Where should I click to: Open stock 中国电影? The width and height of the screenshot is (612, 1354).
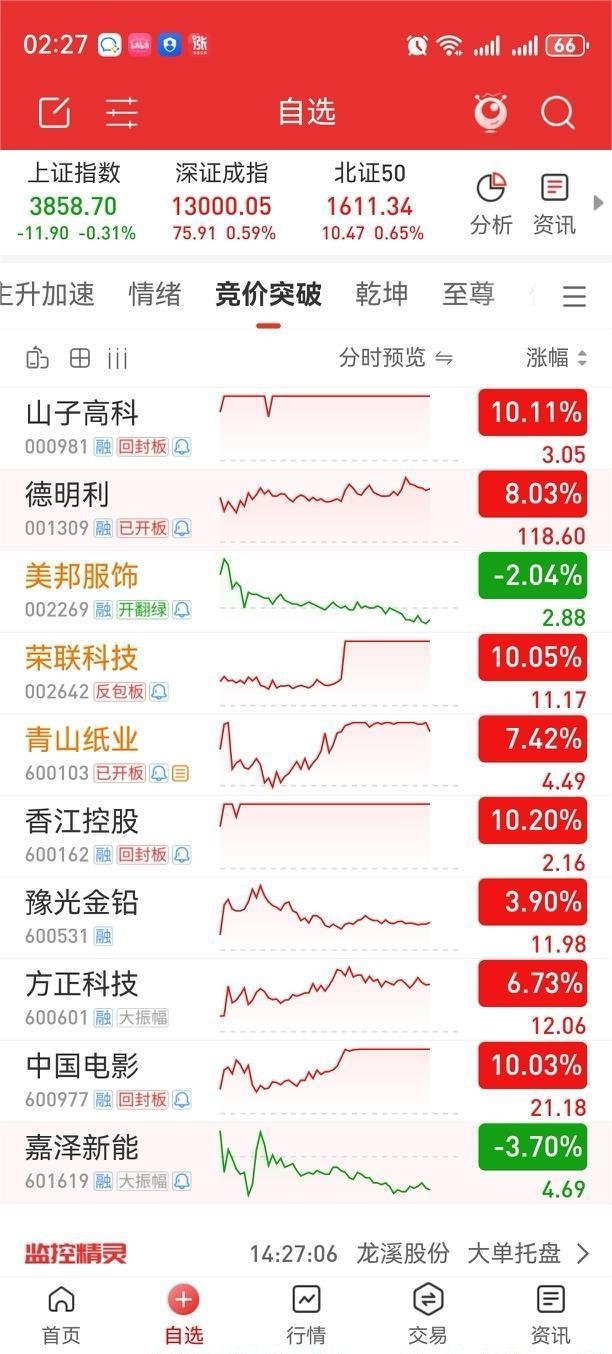point(82,1066)
